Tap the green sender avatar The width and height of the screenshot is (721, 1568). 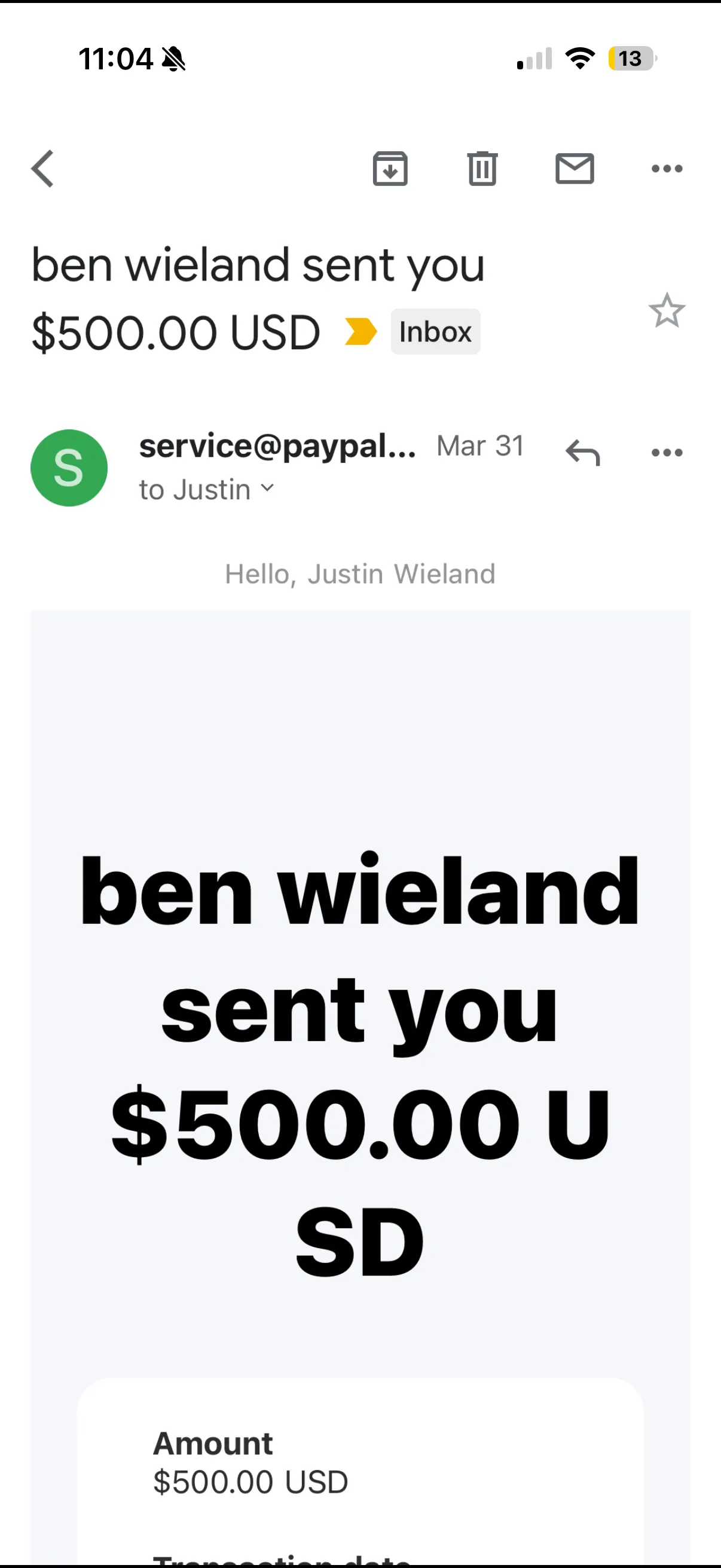pos(69,468)
